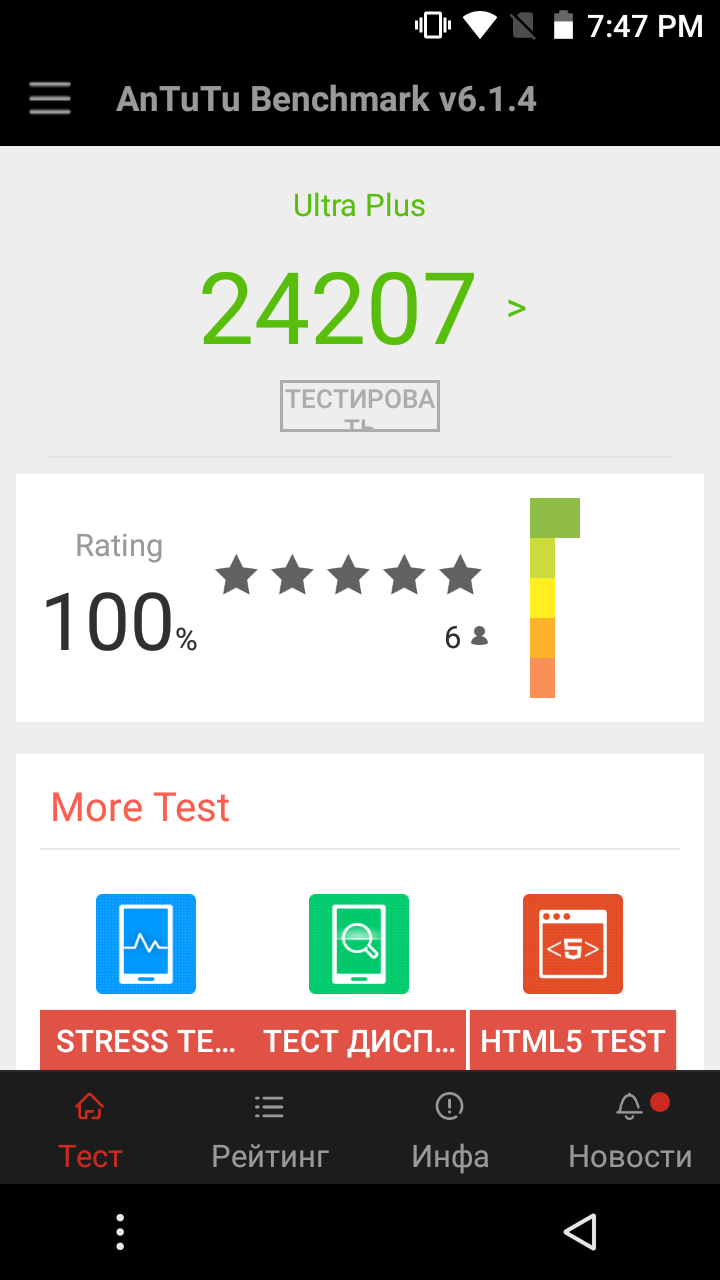Rate the device with the fifth star
The image size is (720, 1280).
click(x=460, y=575)
